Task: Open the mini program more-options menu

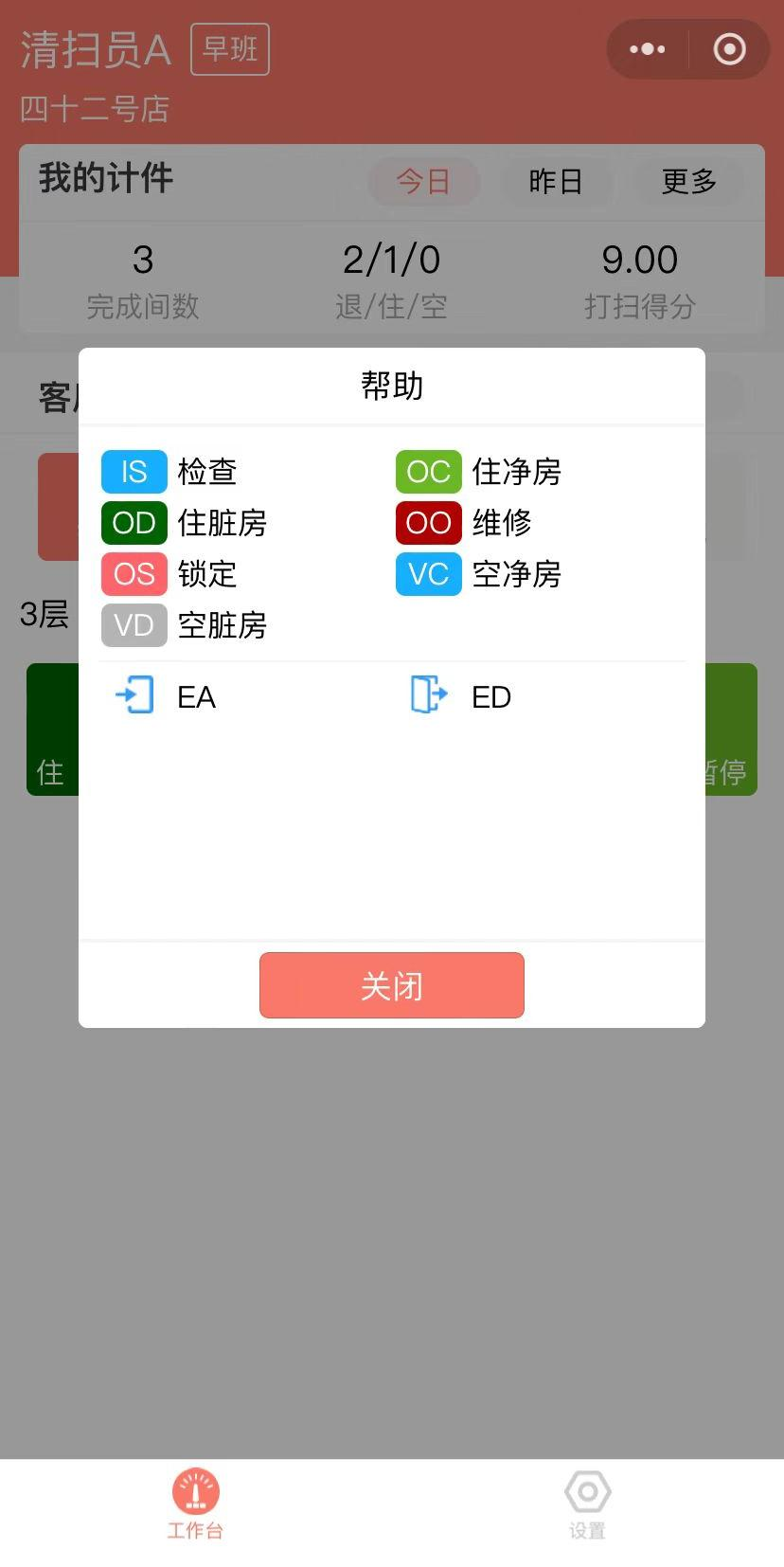Action: tap(648, 49)
